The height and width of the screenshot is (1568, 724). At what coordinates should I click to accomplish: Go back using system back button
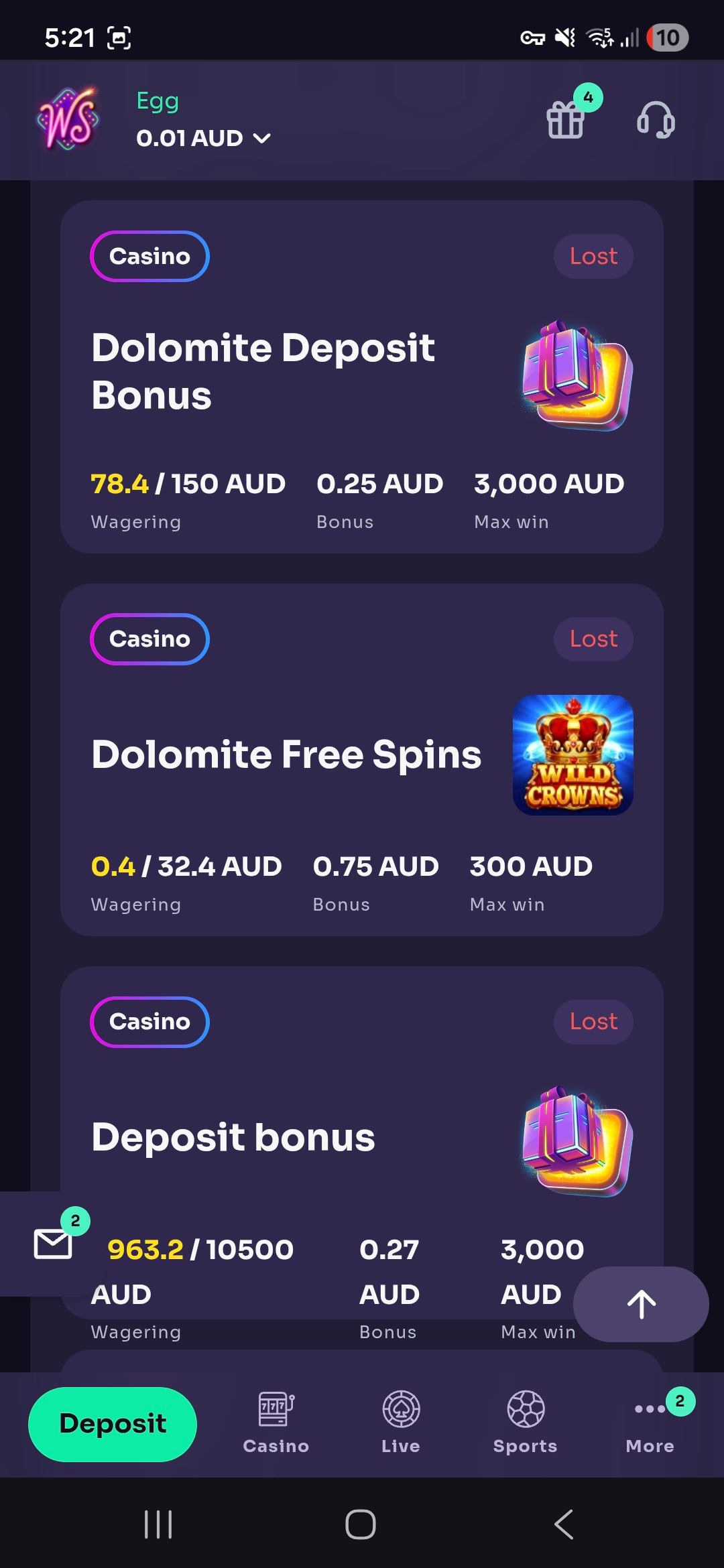point(564,1524)
